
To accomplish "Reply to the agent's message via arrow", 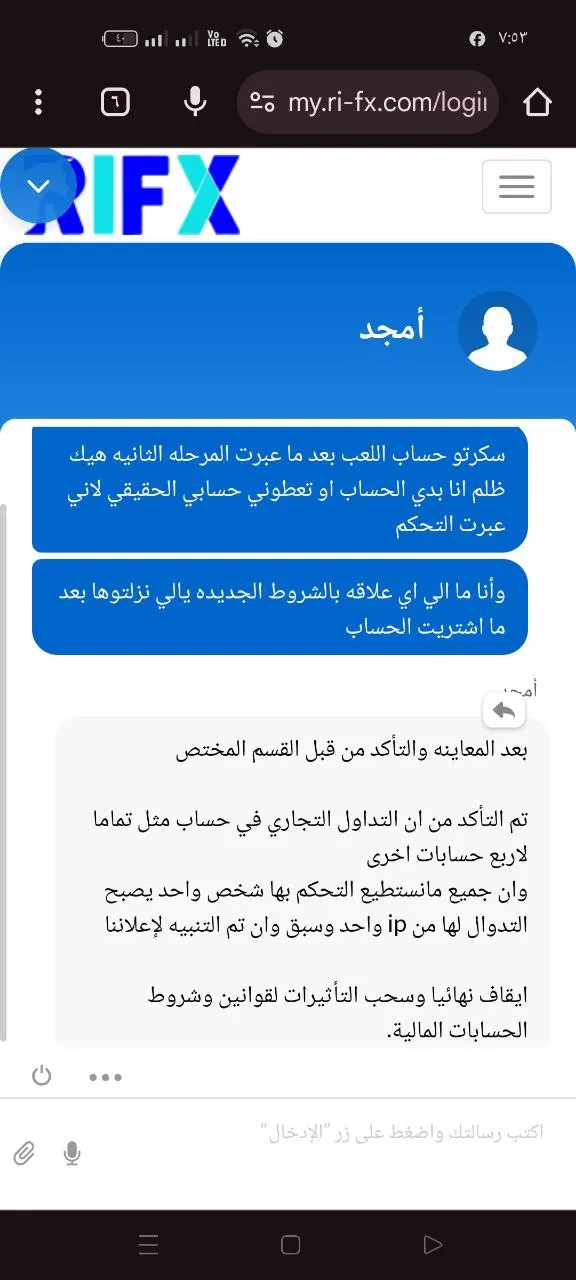I will coord(504,711).
